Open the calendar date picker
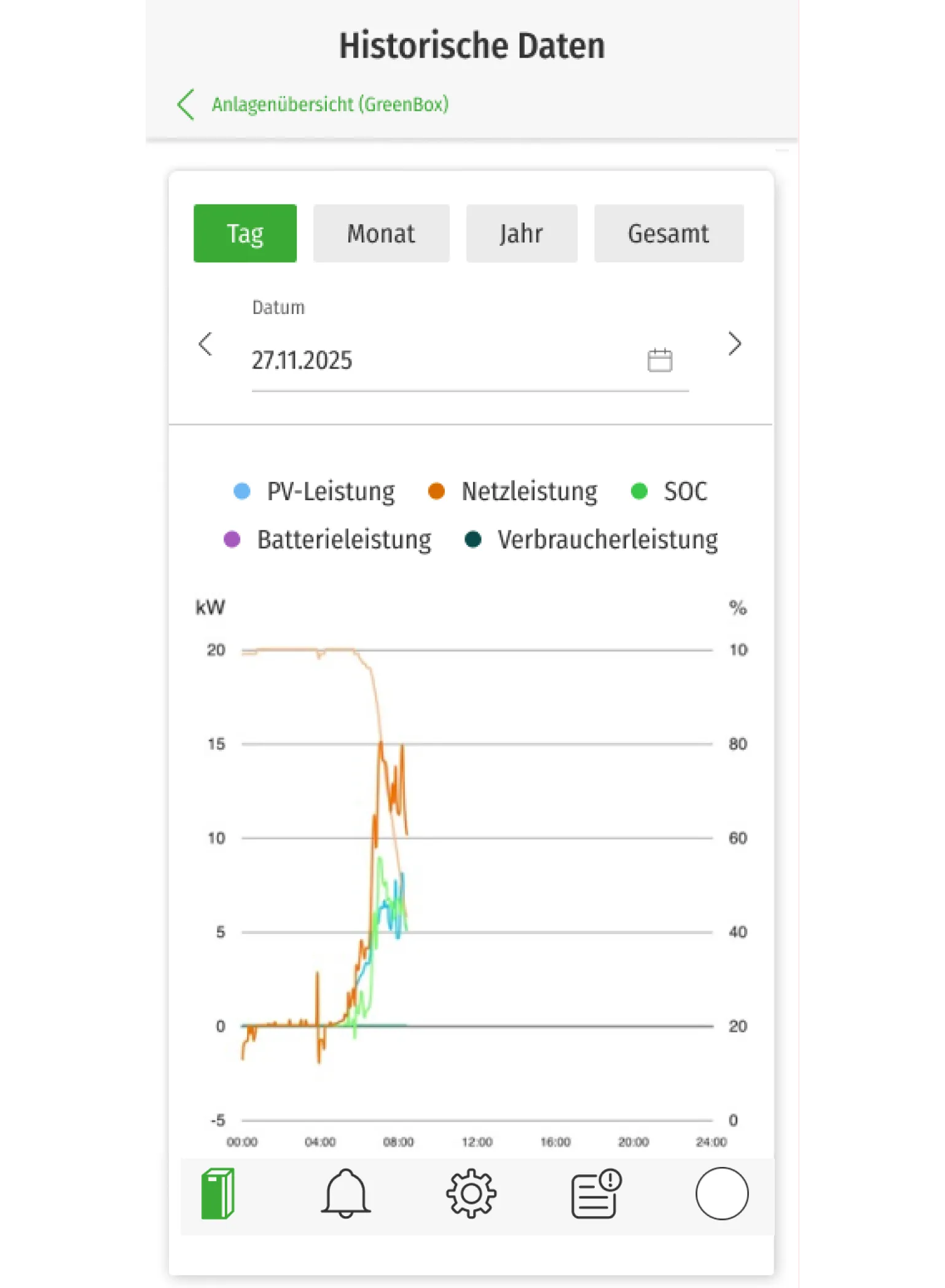The width and height of the screenshot is (945, 1288). [659, 360]
